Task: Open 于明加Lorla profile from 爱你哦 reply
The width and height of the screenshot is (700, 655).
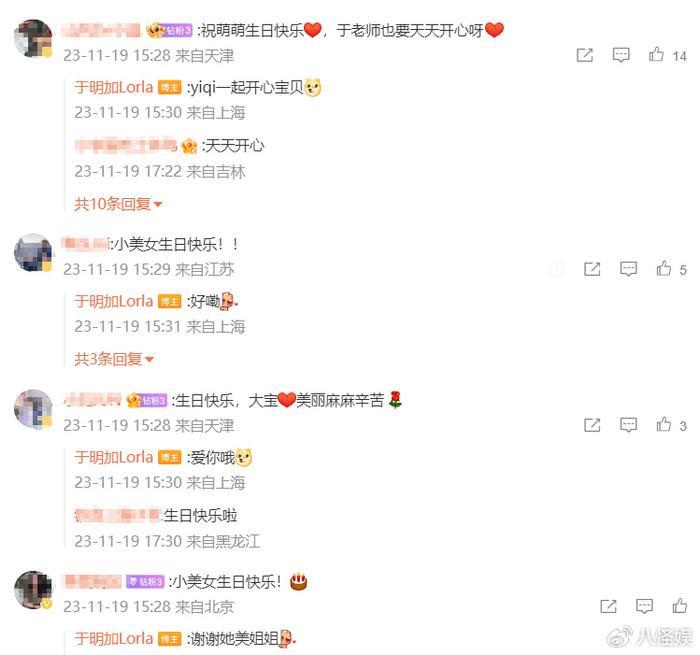Action: (x=114, y=457)
